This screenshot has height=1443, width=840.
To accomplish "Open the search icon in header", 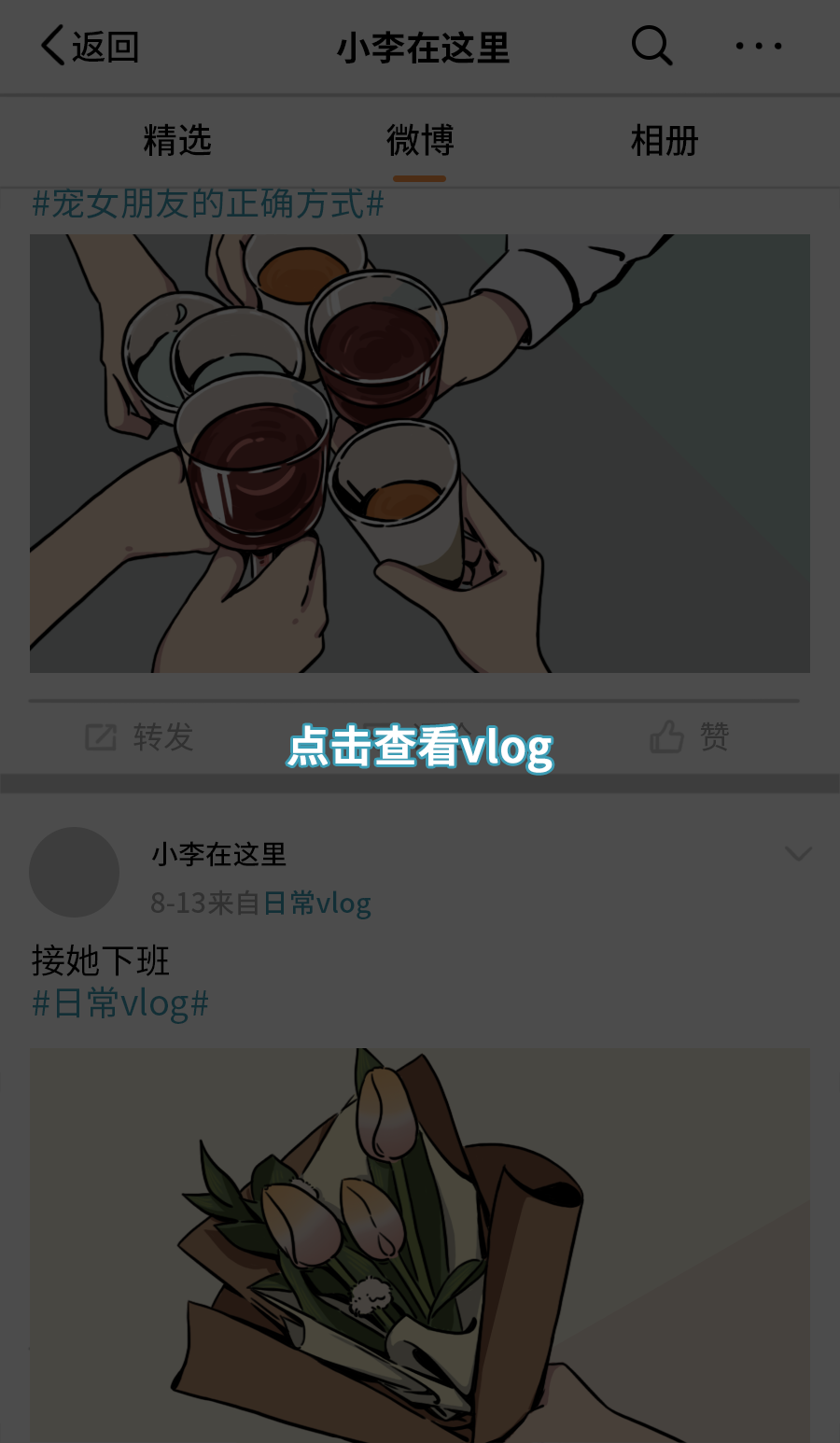I will coord(651,45).
